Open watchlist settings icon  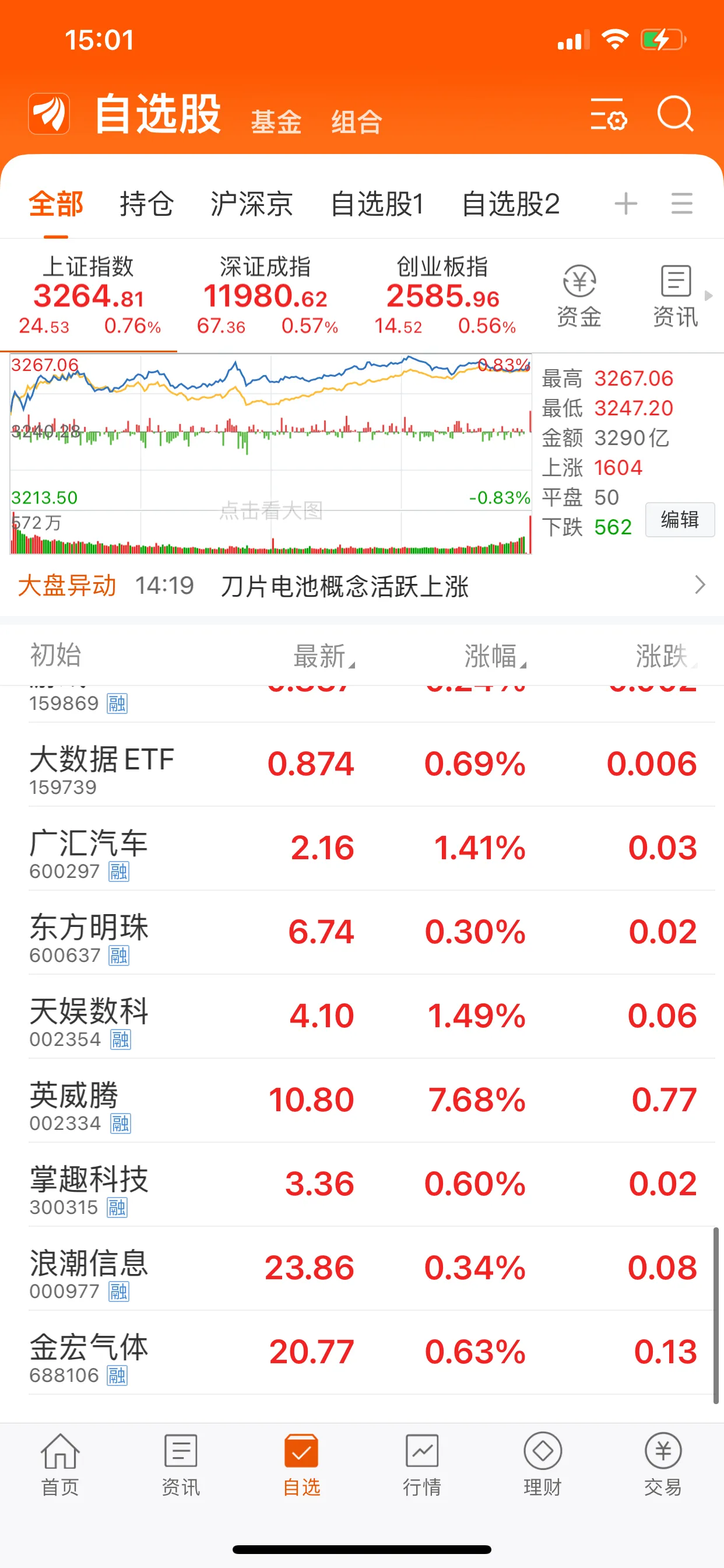click(x=609, y=114)
